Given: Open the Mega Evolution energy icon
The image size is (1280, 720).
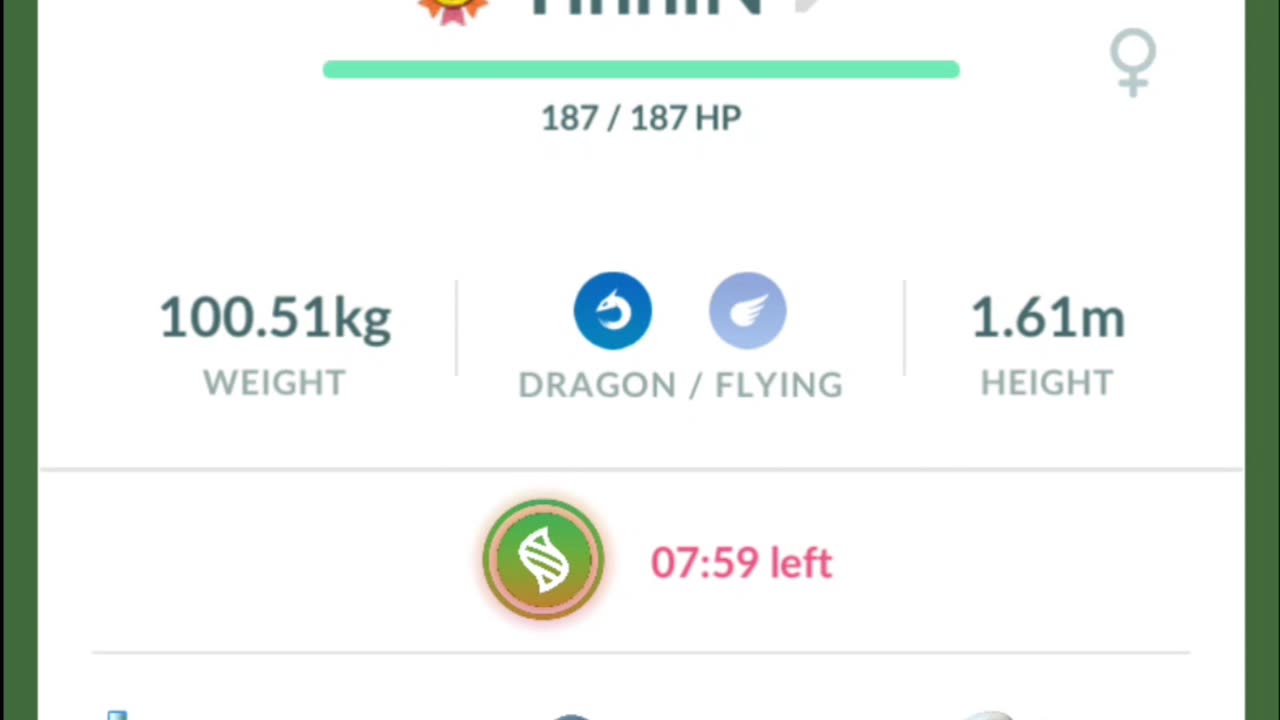Looking at the screenshot, I should coord(543,560).
